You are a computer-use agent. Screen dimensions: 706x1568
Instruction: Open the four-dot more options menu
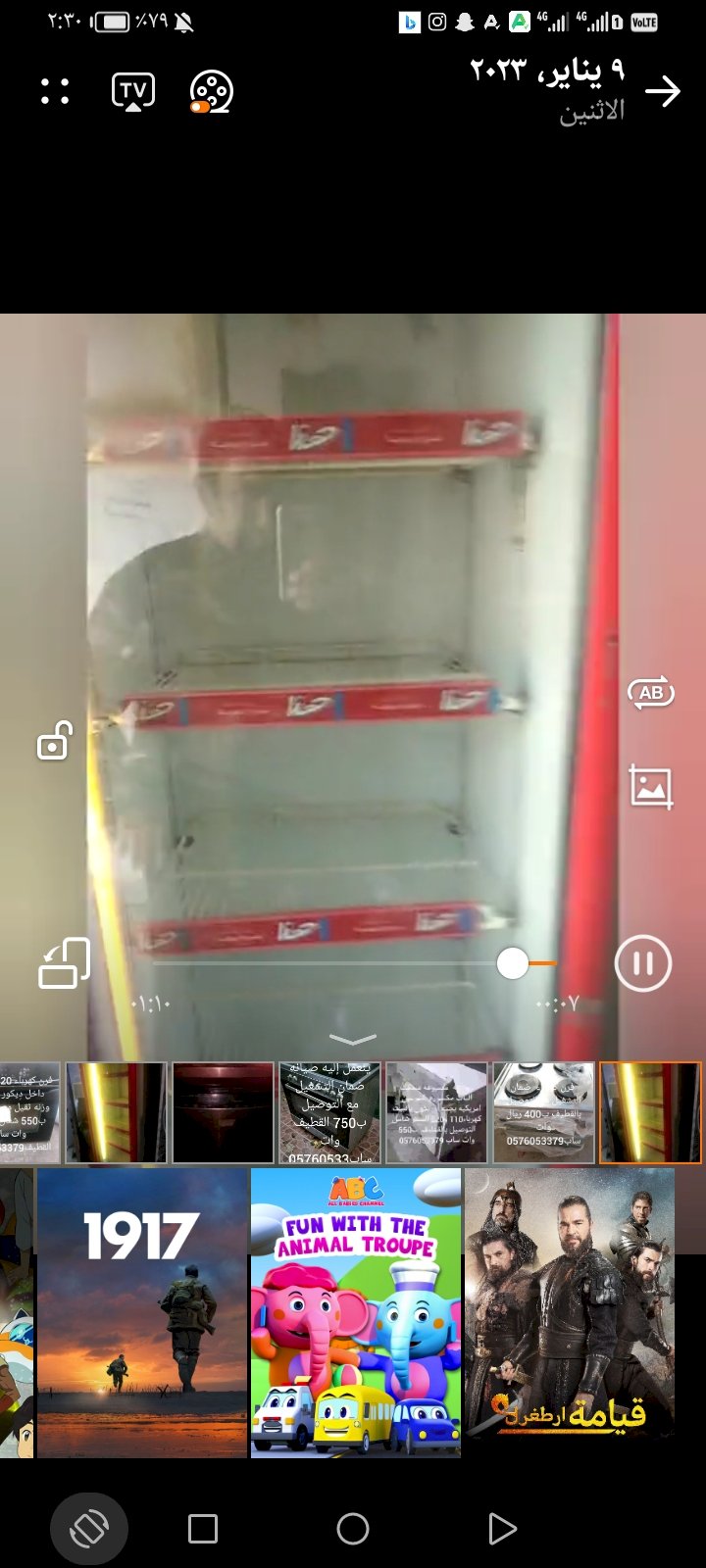(x=55, y=92)
